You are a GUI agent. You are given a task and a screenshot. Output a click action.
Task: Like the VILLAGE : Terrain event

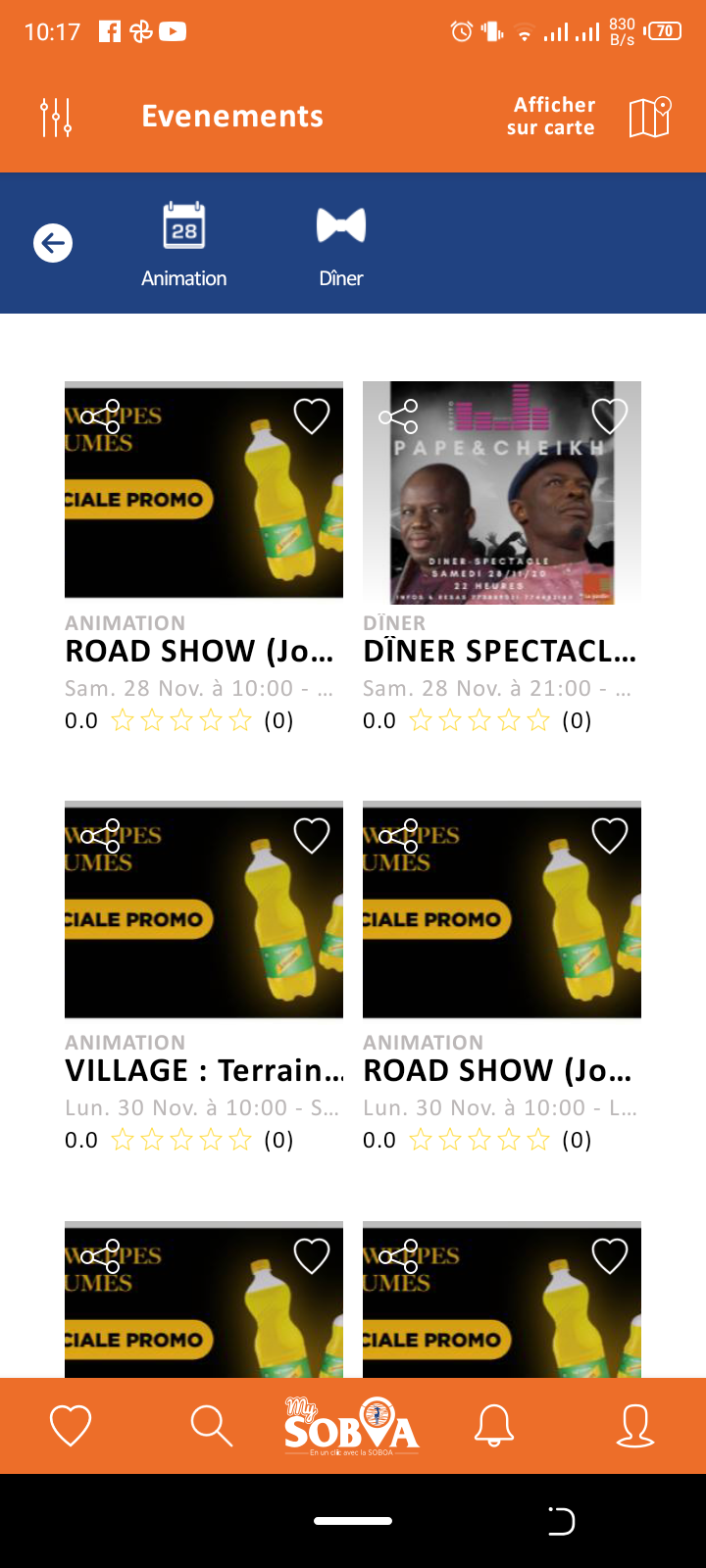(312, 836)
